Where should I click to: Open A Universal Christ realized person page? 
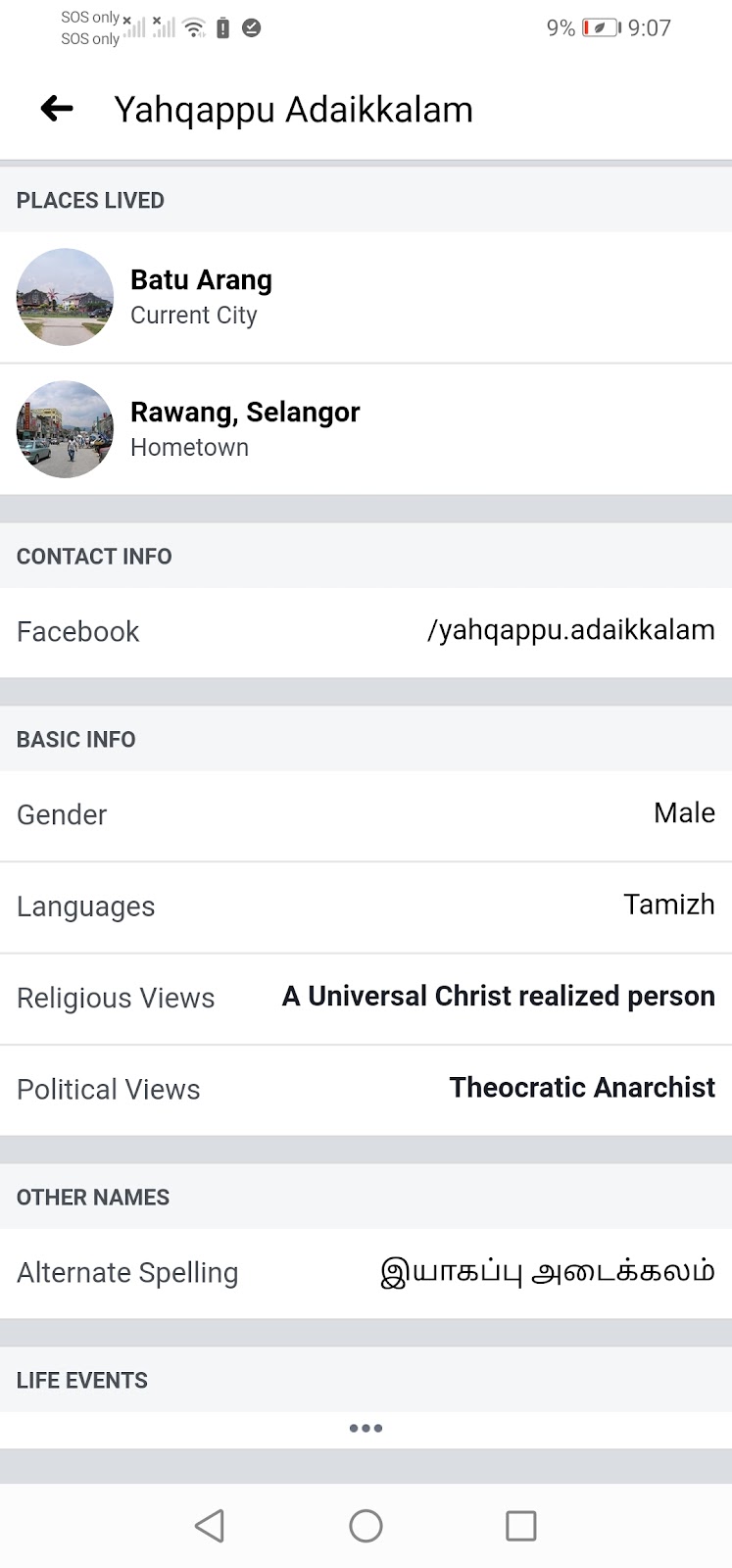pyautogui.click(x=499, y=996)
